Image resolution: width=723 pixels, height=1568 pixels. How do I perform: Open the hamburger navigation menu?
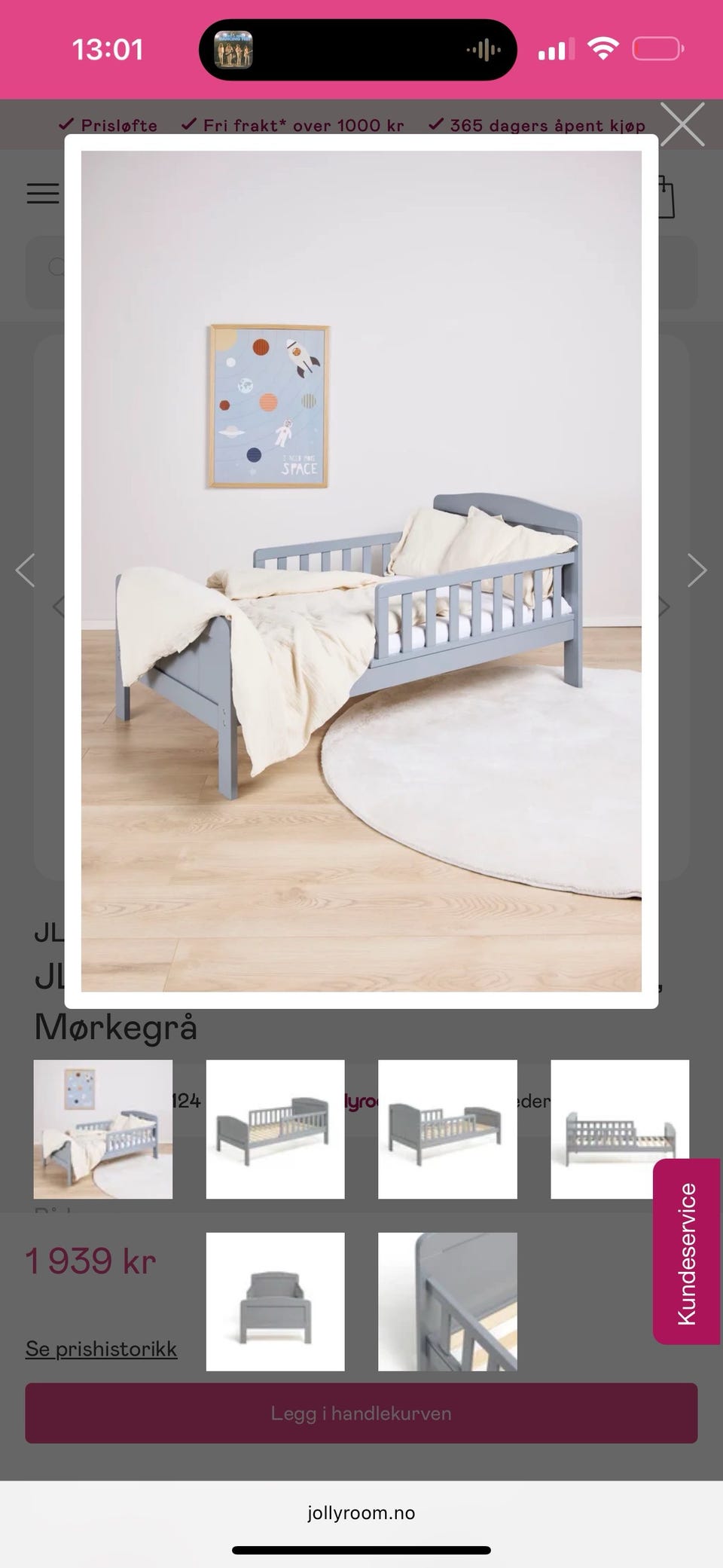(41, 194)
